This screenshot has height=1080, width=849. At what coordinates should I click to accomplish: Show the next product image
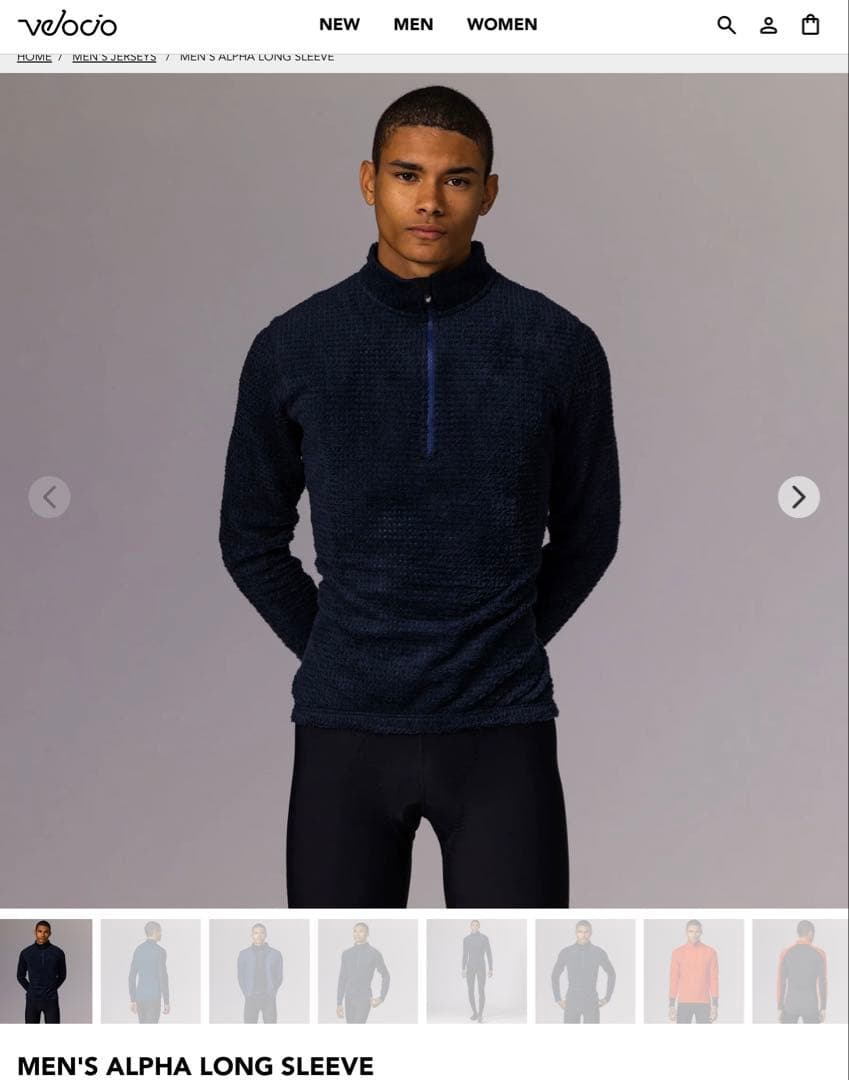(798, 497)
